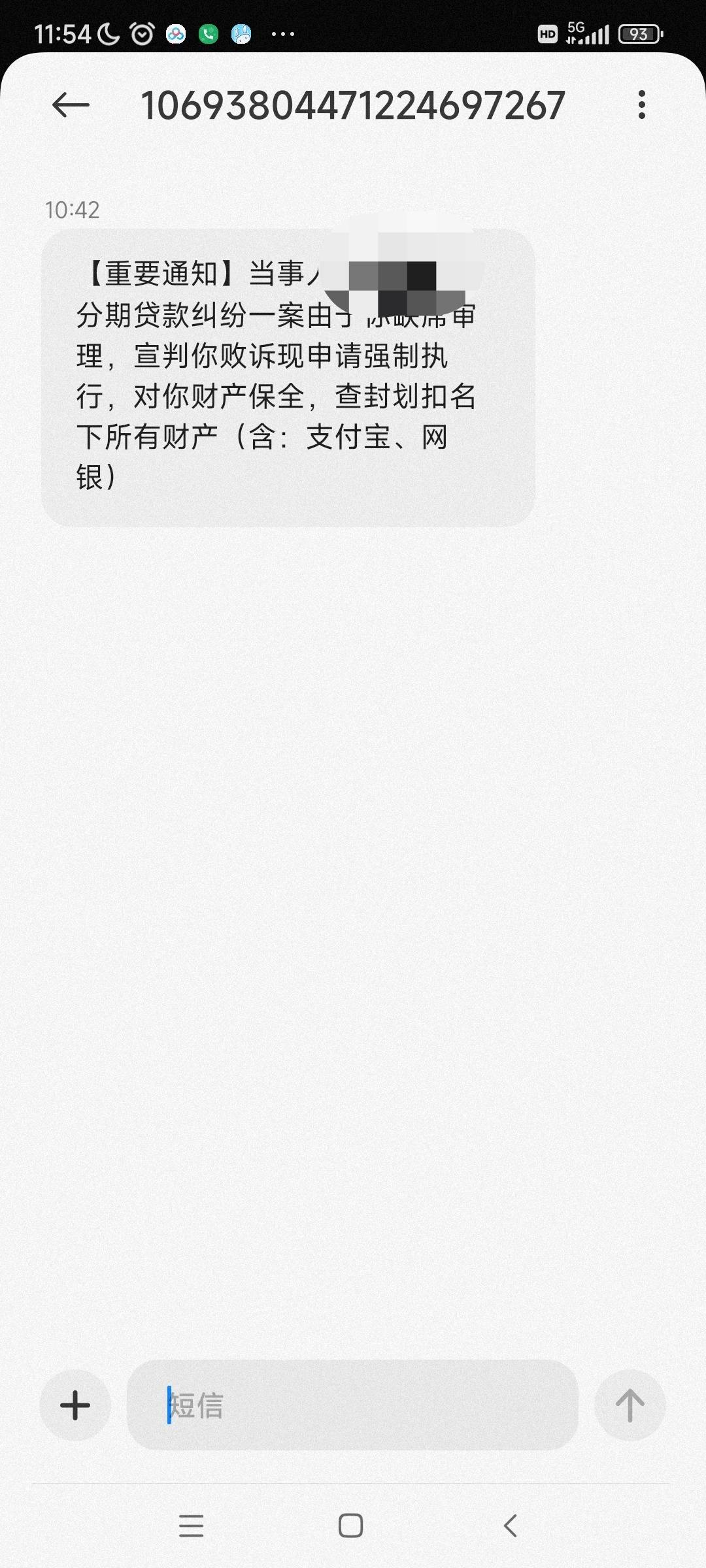Tap the green phone call status icon
The height and width of the screenshot is (1568, 706).
[x=208, y=33]
